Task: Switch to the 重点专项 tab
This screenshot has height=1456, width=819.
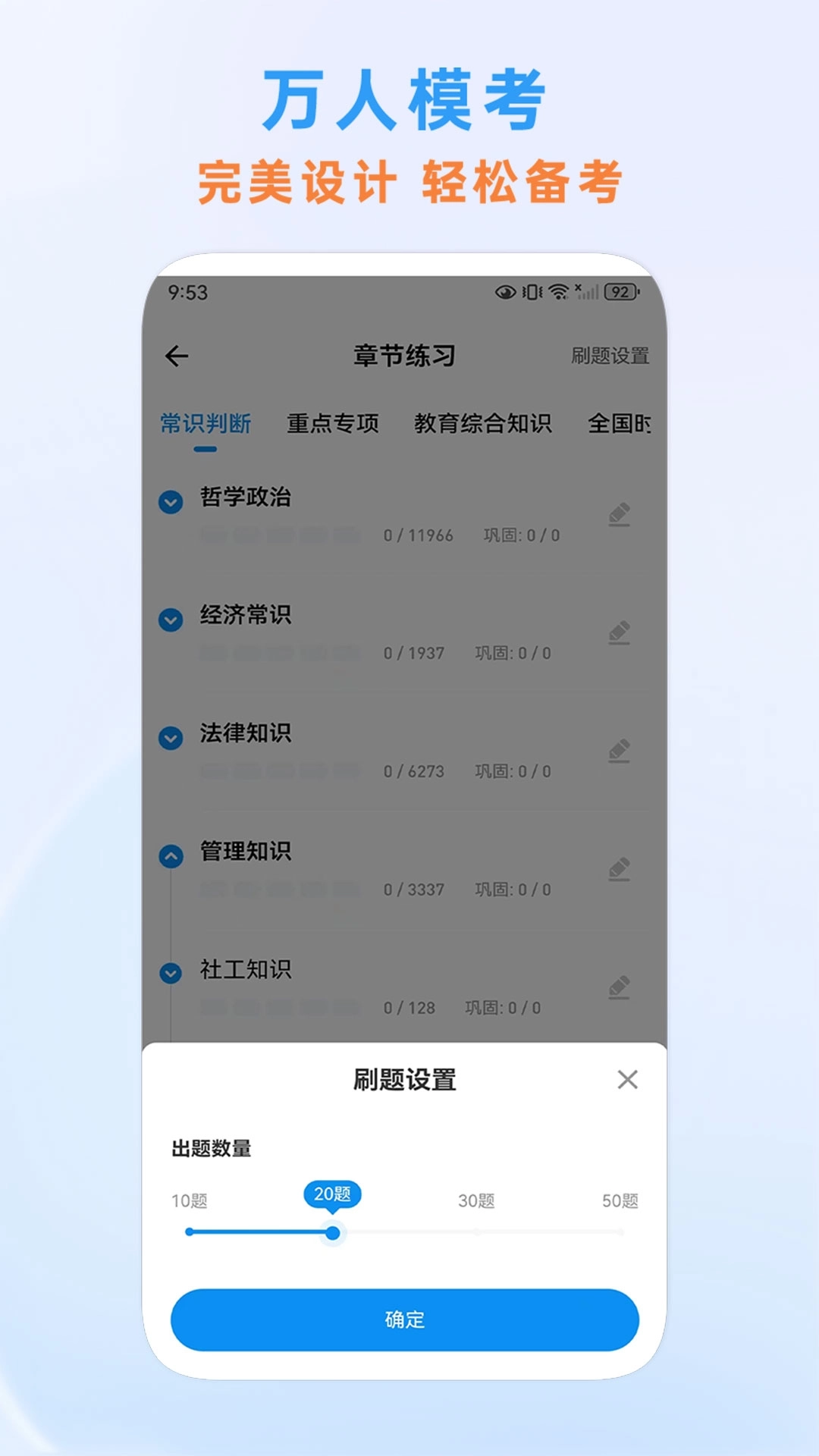Action: (334, 423)
